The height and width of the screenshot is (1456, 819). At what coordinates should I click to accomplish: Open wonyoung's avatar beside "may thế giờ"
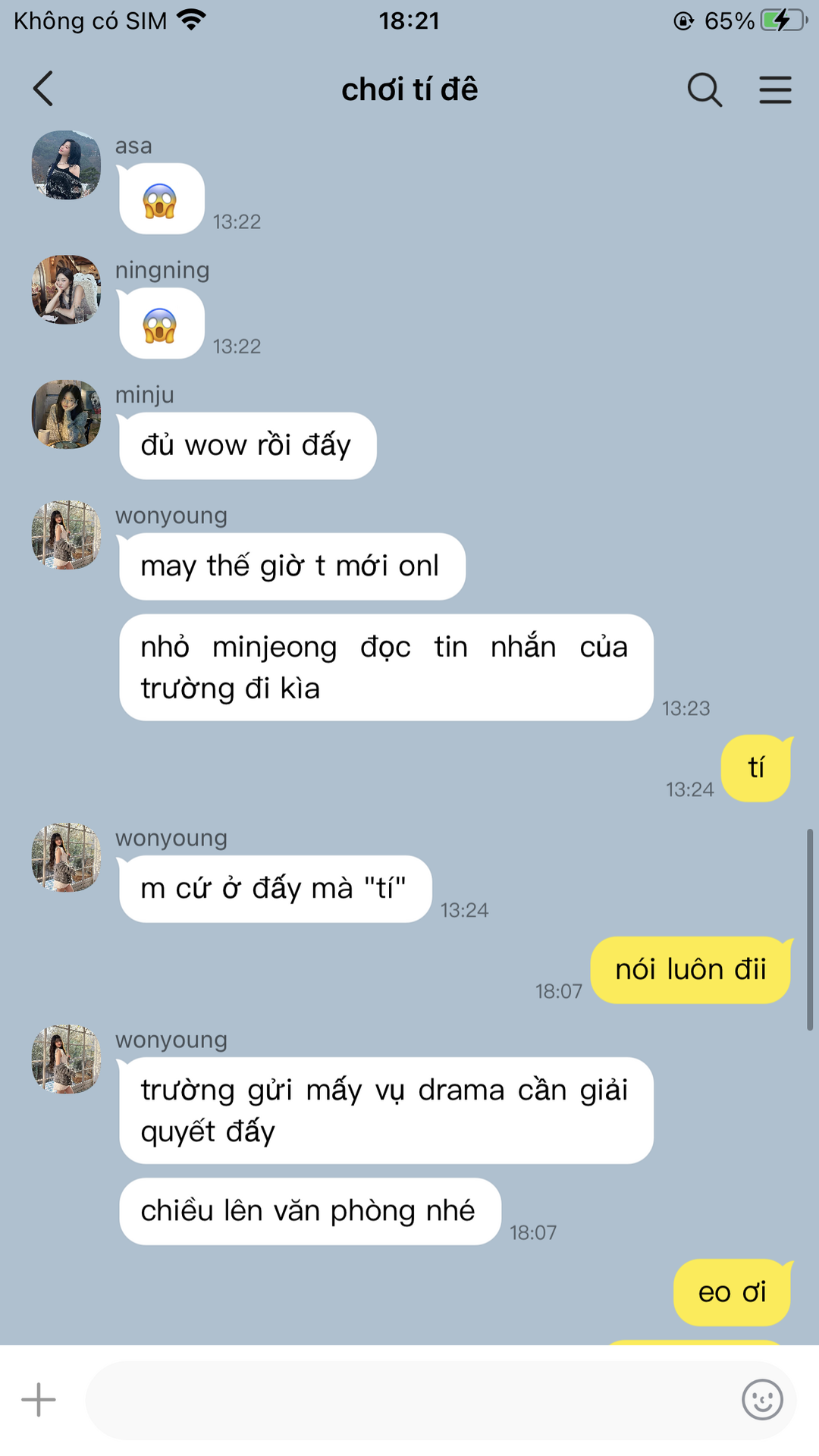(66, 535)
